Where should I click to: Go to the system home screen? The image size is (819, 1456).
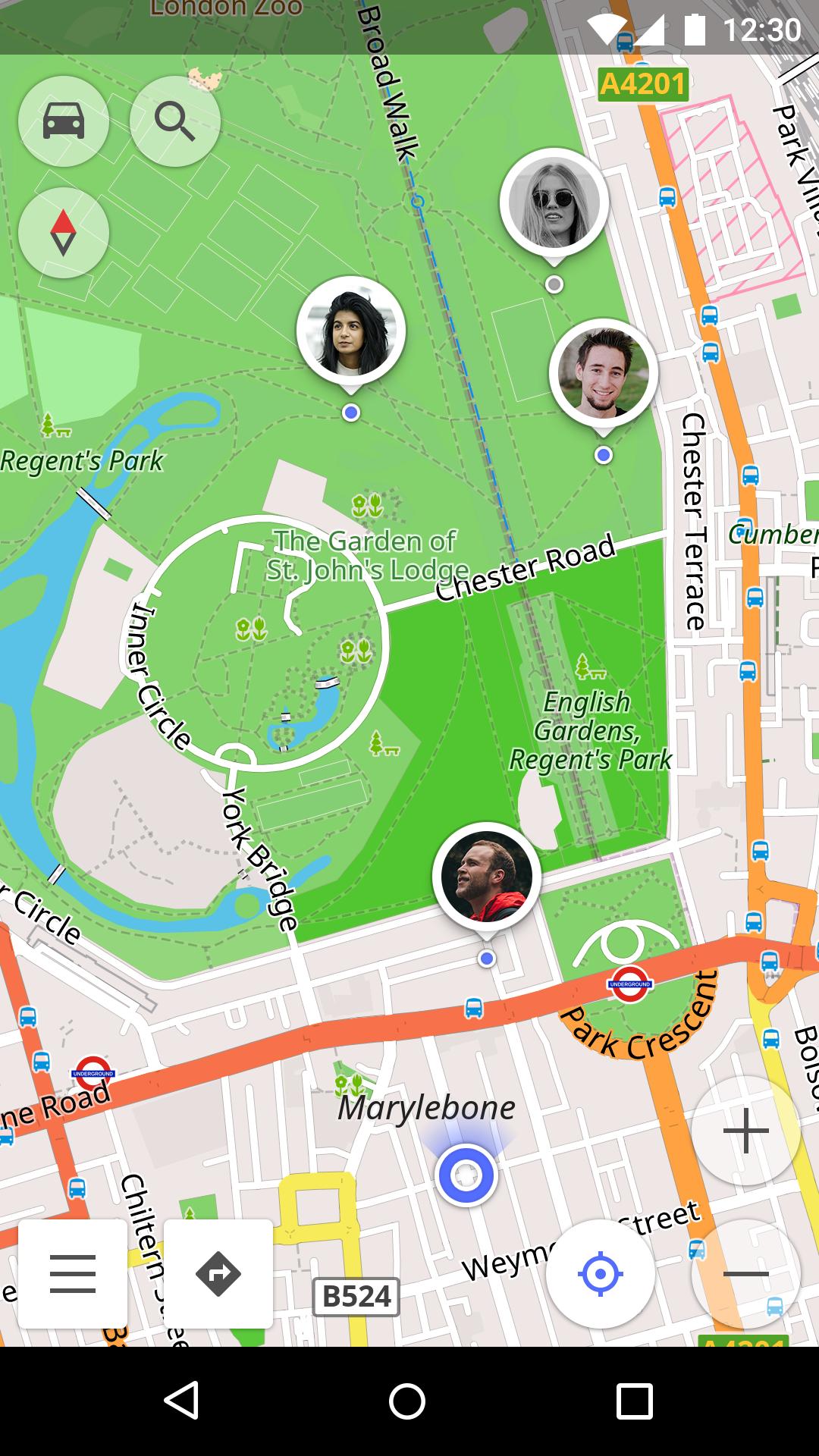point(407,1401)
